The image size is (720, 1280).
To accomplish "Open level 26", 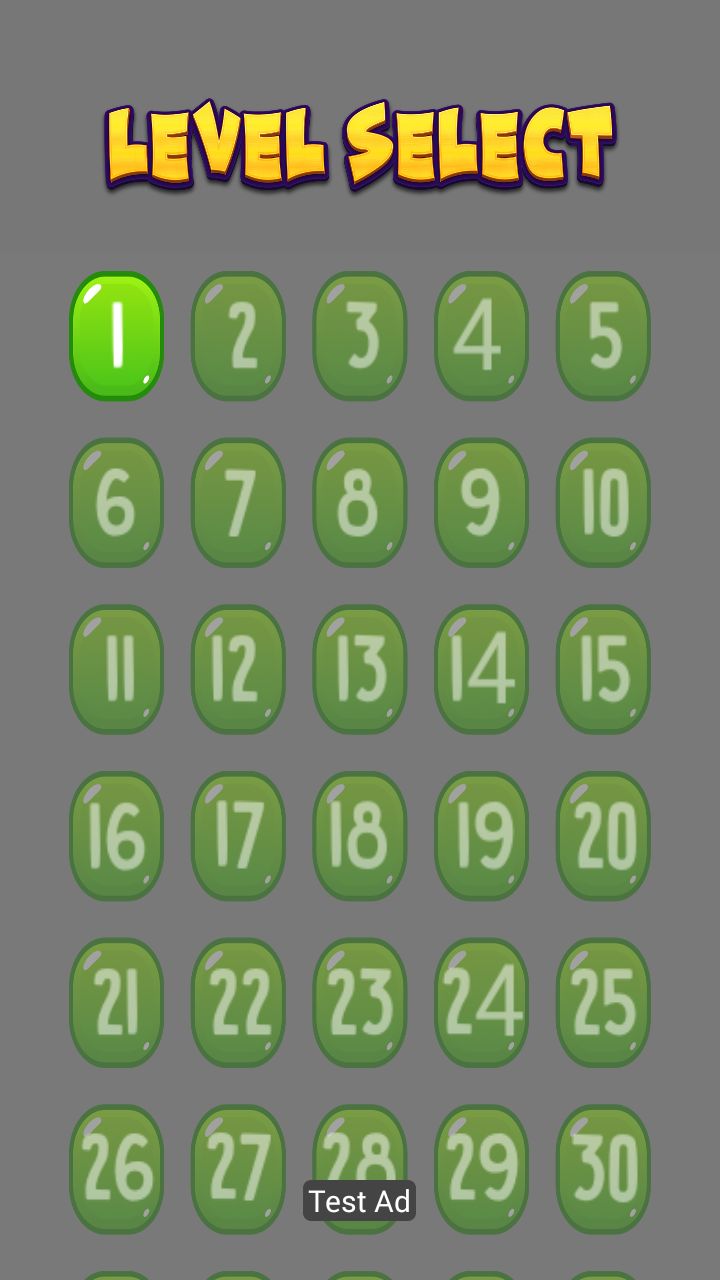I will pyautogui.click(x=116, y=1168).
